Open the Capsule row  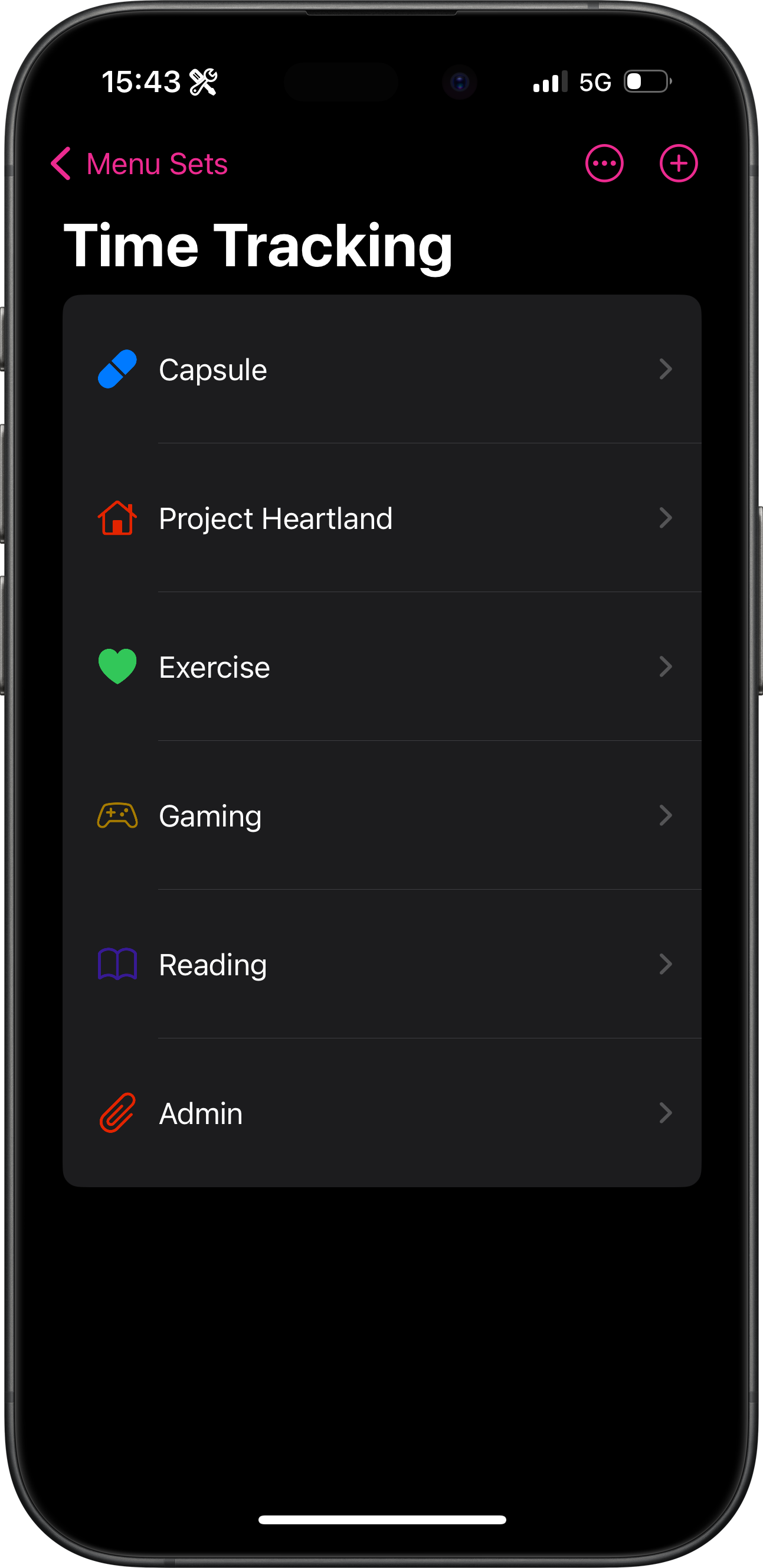tap(381, 370)
